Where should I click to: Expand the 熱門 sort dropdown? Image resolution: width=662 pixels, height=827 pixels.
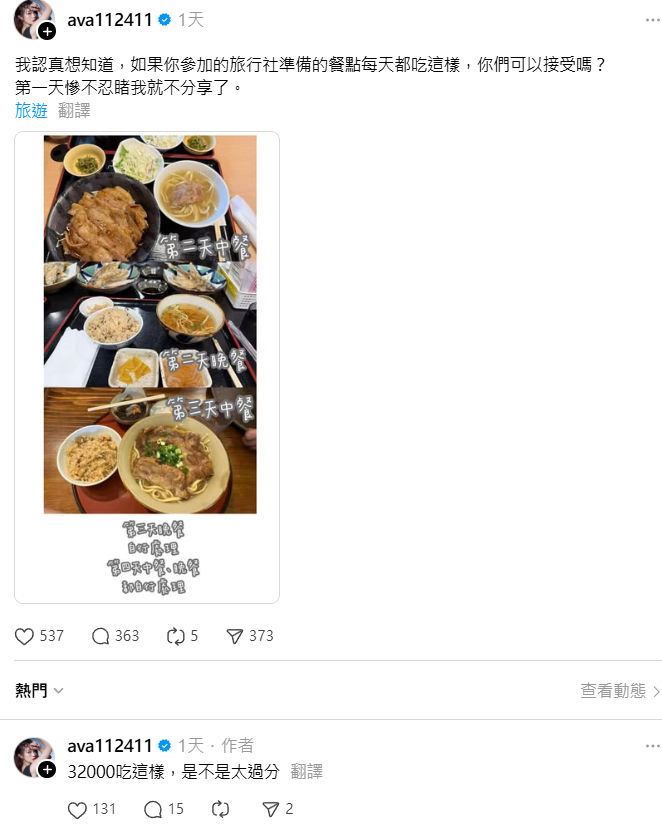40,690
